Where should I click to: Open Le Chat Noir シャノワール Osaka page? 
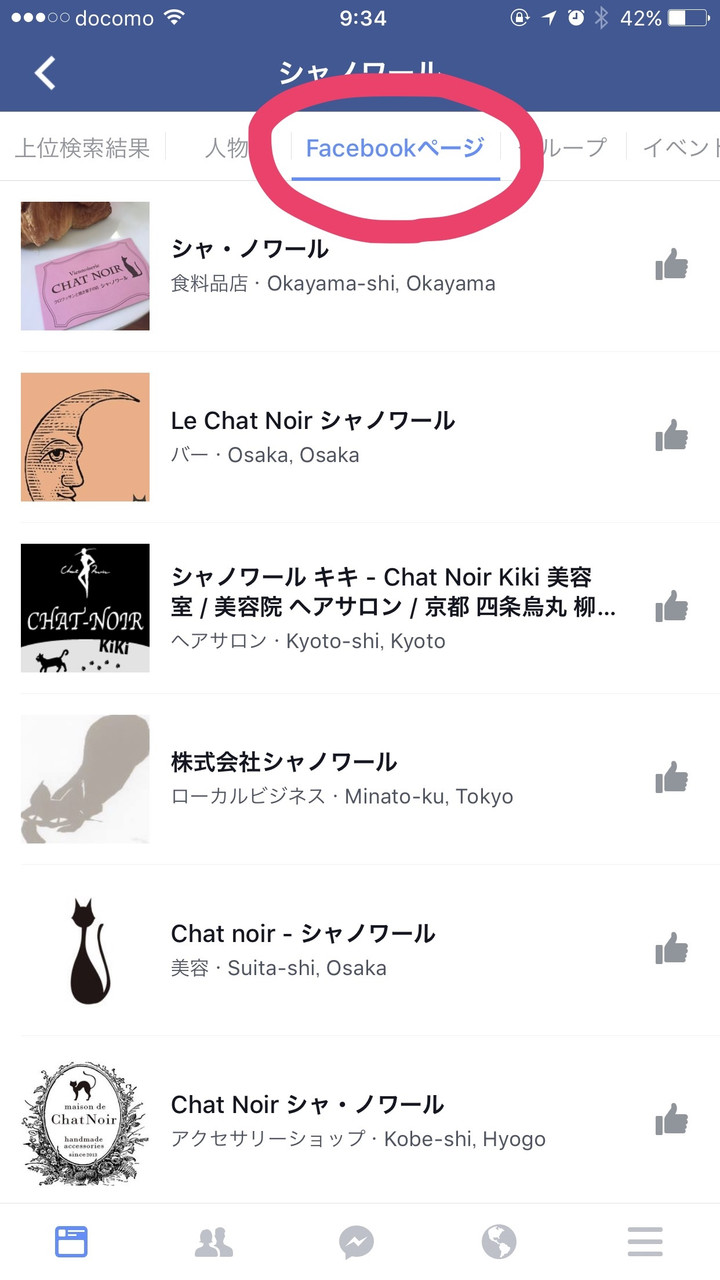360,437
